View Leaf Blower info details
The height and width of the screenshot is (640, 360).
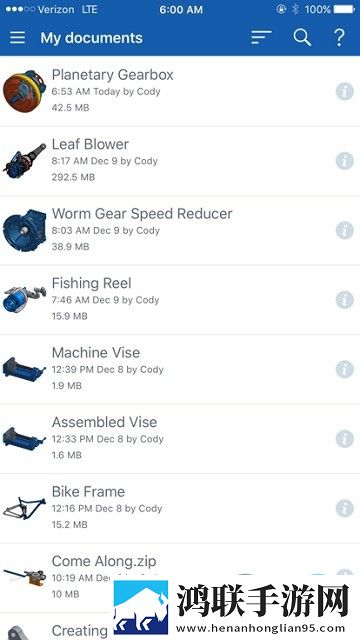click(344, 161)
